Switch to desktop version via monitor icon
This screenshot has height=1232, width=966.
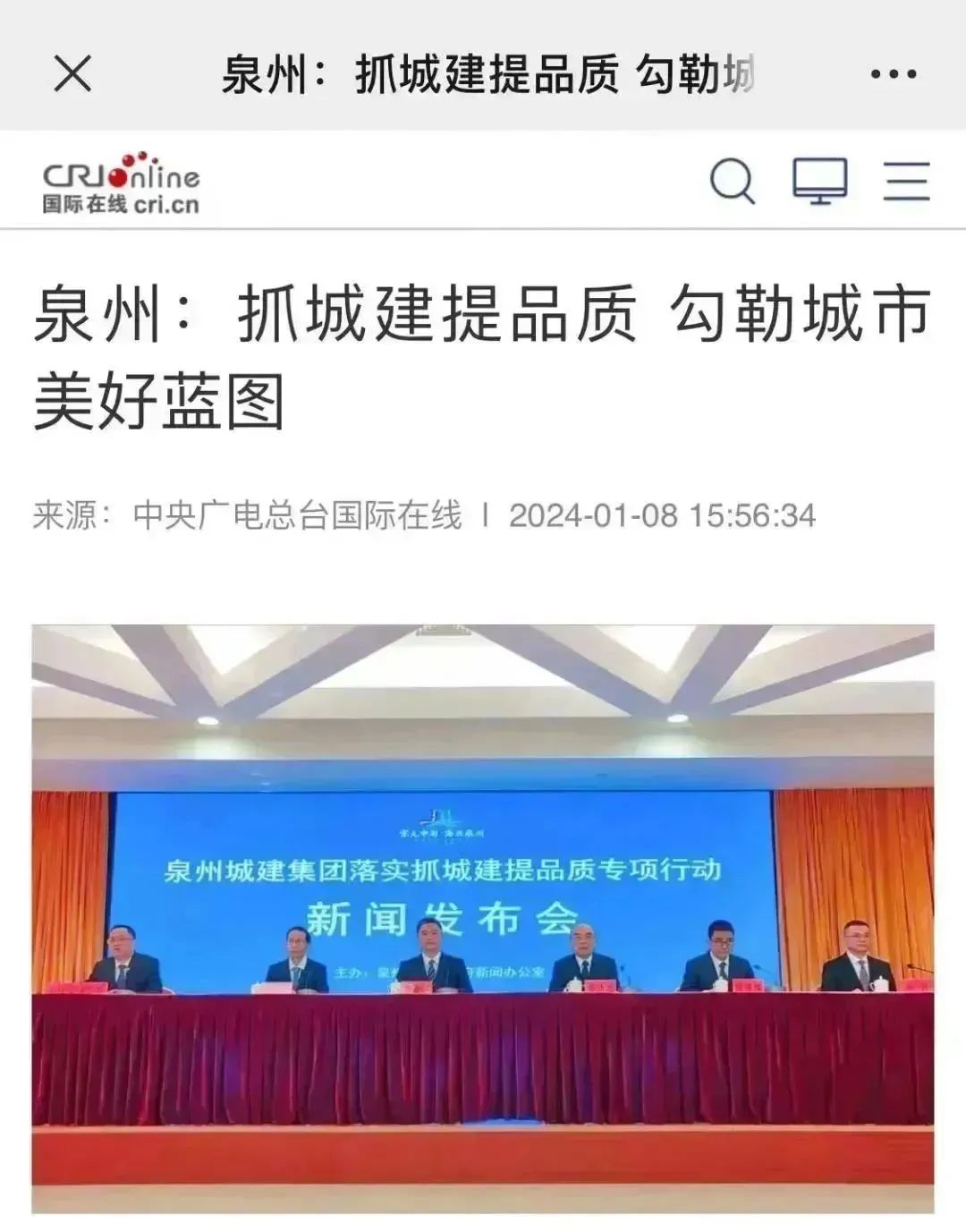(820, 181)
